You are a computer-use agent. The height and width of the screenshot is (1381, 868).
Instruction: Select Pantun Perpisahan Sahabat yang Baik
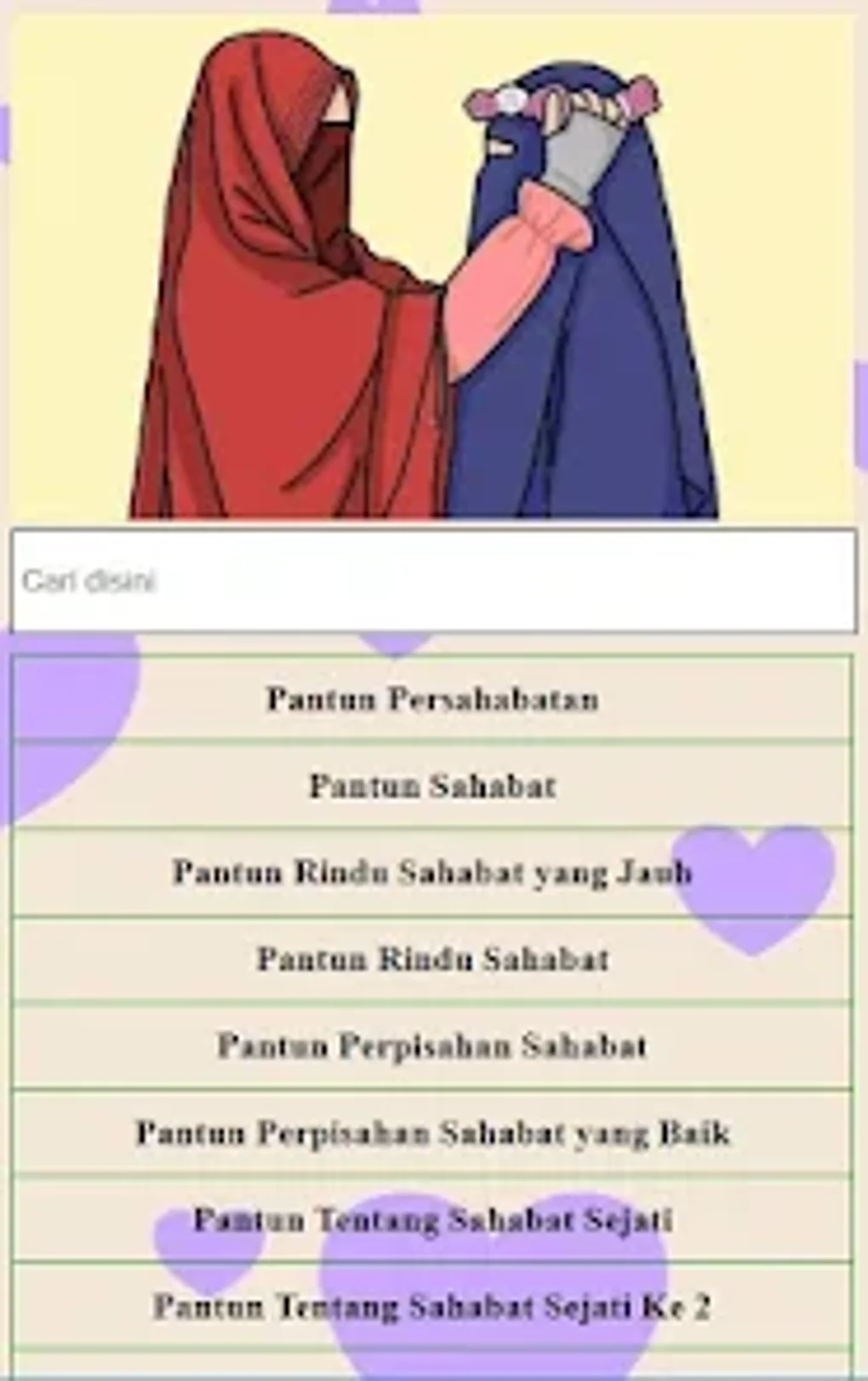pos(432,1133)
